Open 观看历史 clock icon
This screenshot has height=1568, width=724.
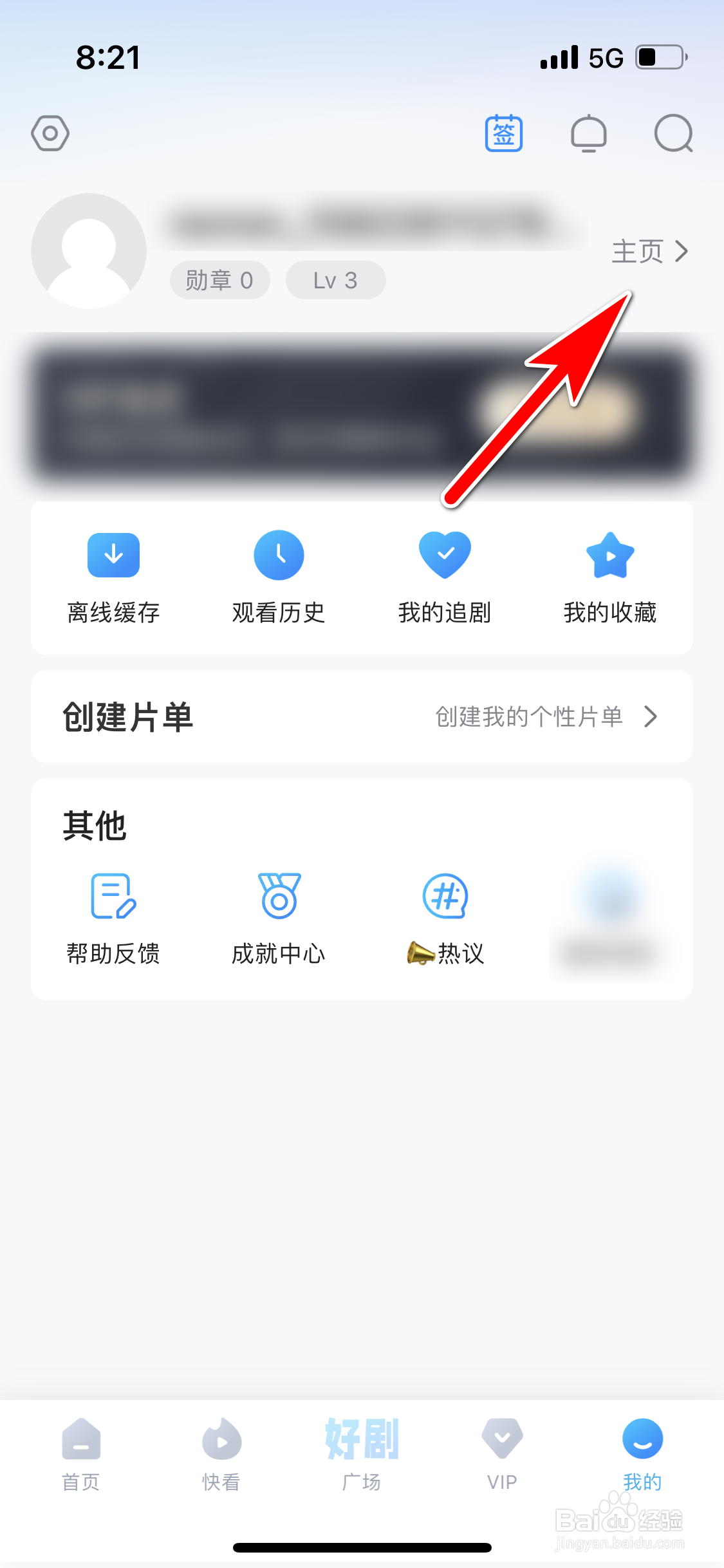point(279,555)
